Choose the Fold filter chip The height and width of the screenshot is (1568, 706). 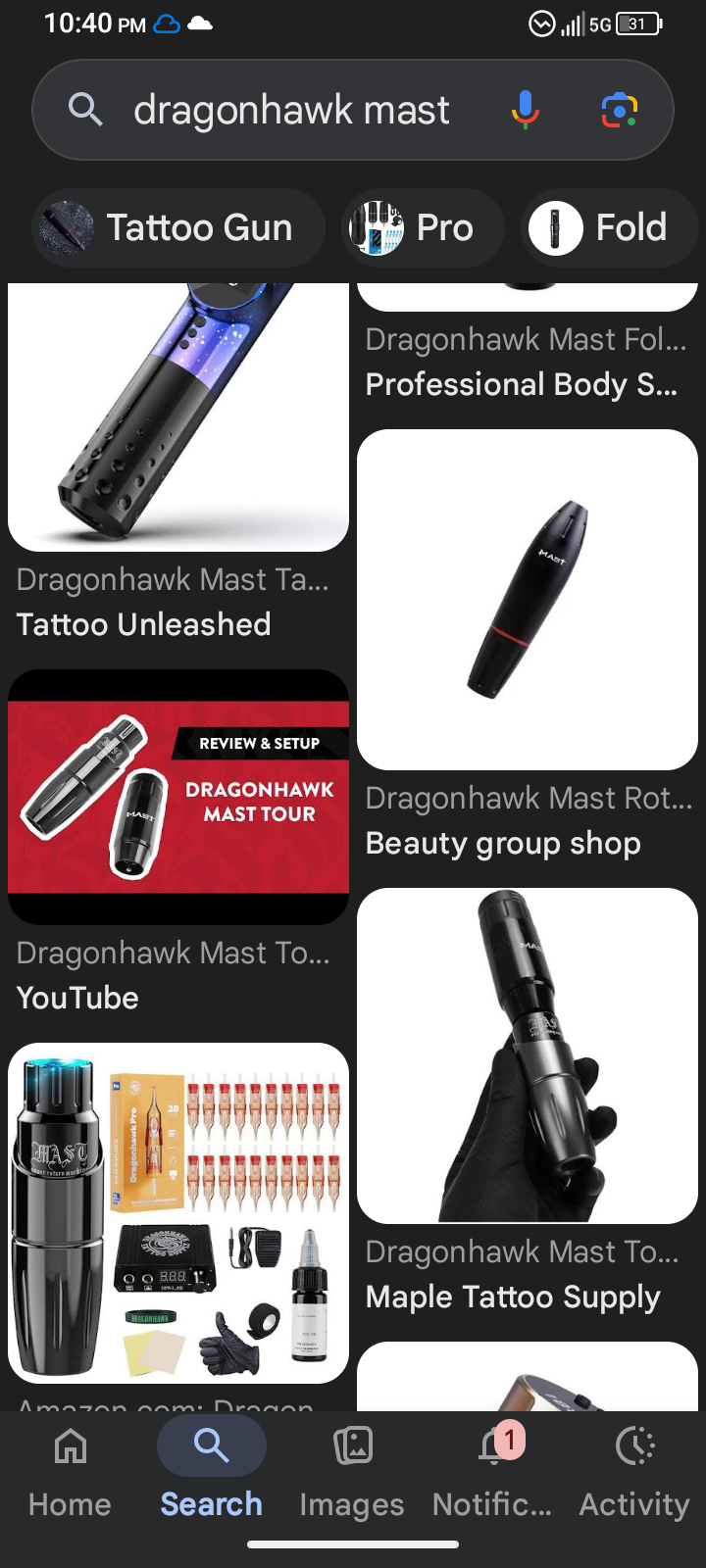coord(608,227)
